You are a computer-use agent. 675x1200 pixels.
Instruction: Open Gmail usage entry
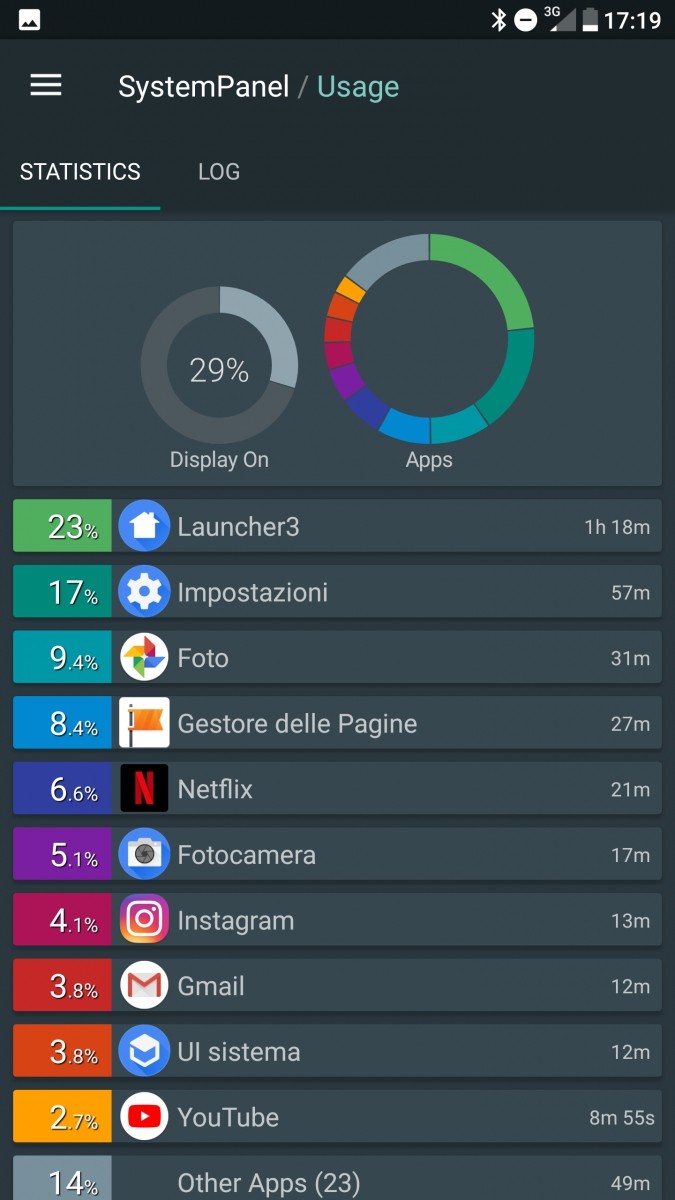tap(337, 986)
